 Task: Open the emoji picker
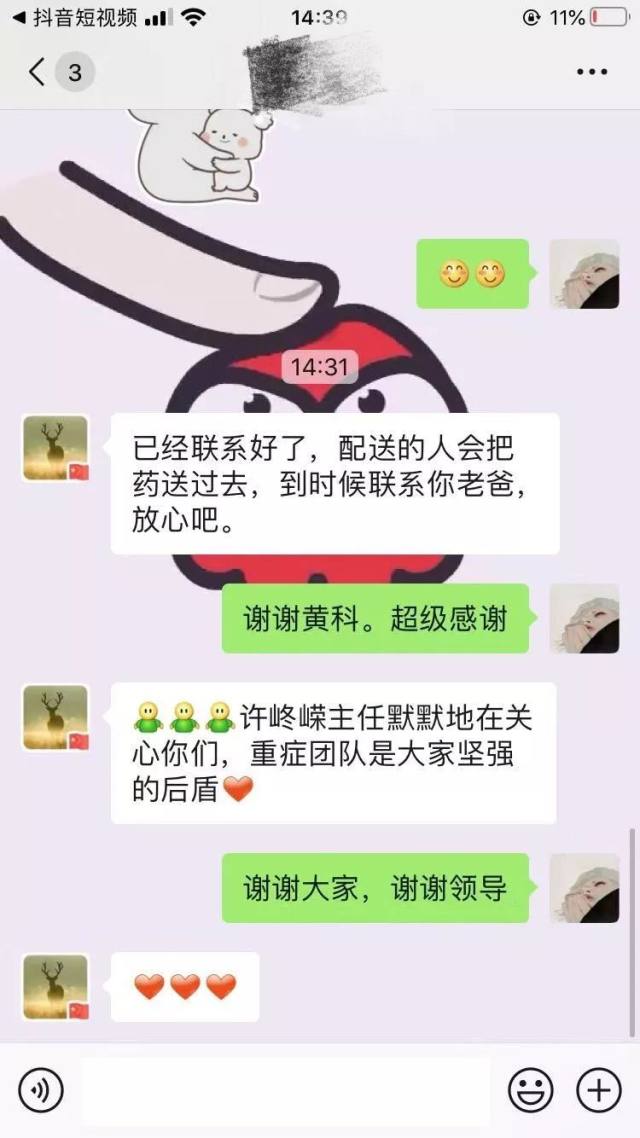(x=530, y=1089)
